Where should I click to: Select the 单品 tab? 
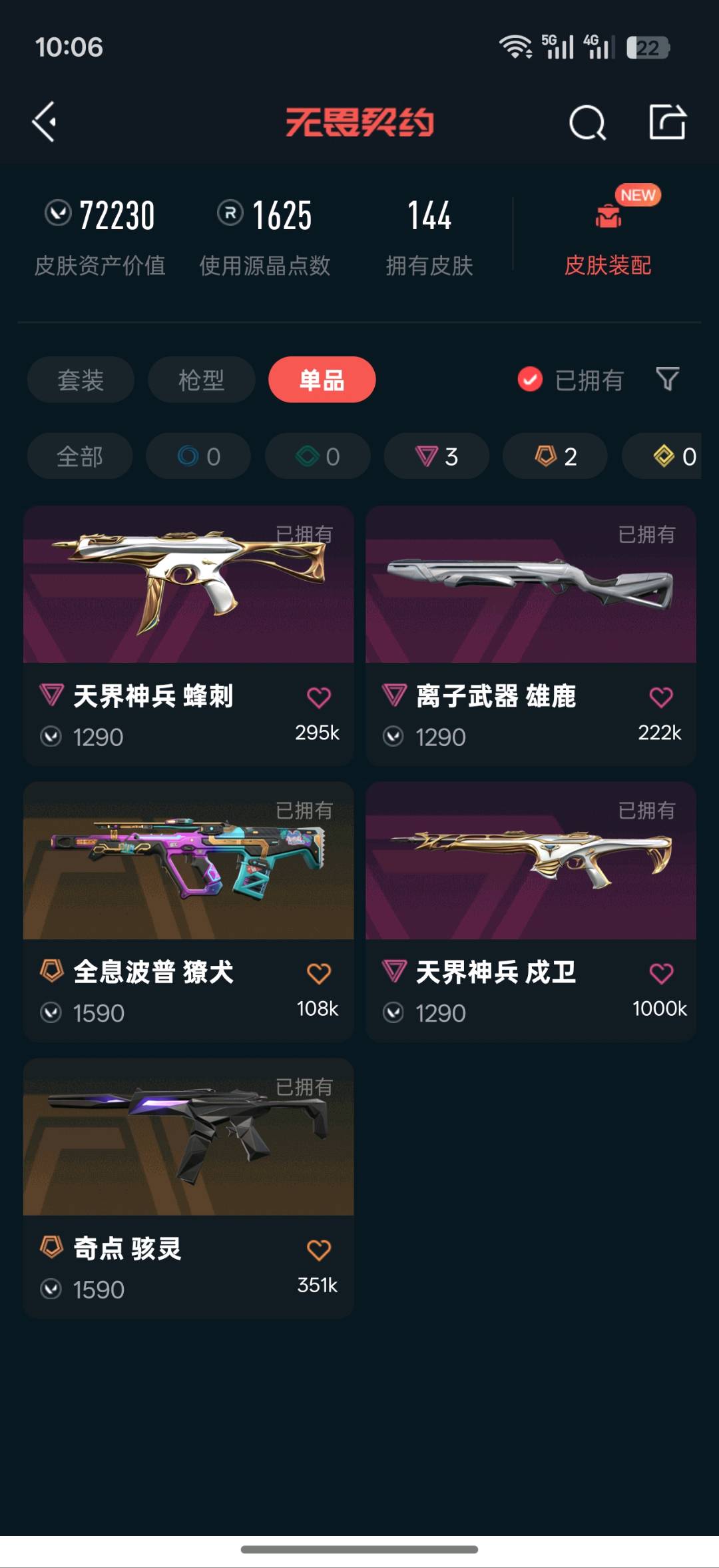pyautogui.click(x=322, y=380)
